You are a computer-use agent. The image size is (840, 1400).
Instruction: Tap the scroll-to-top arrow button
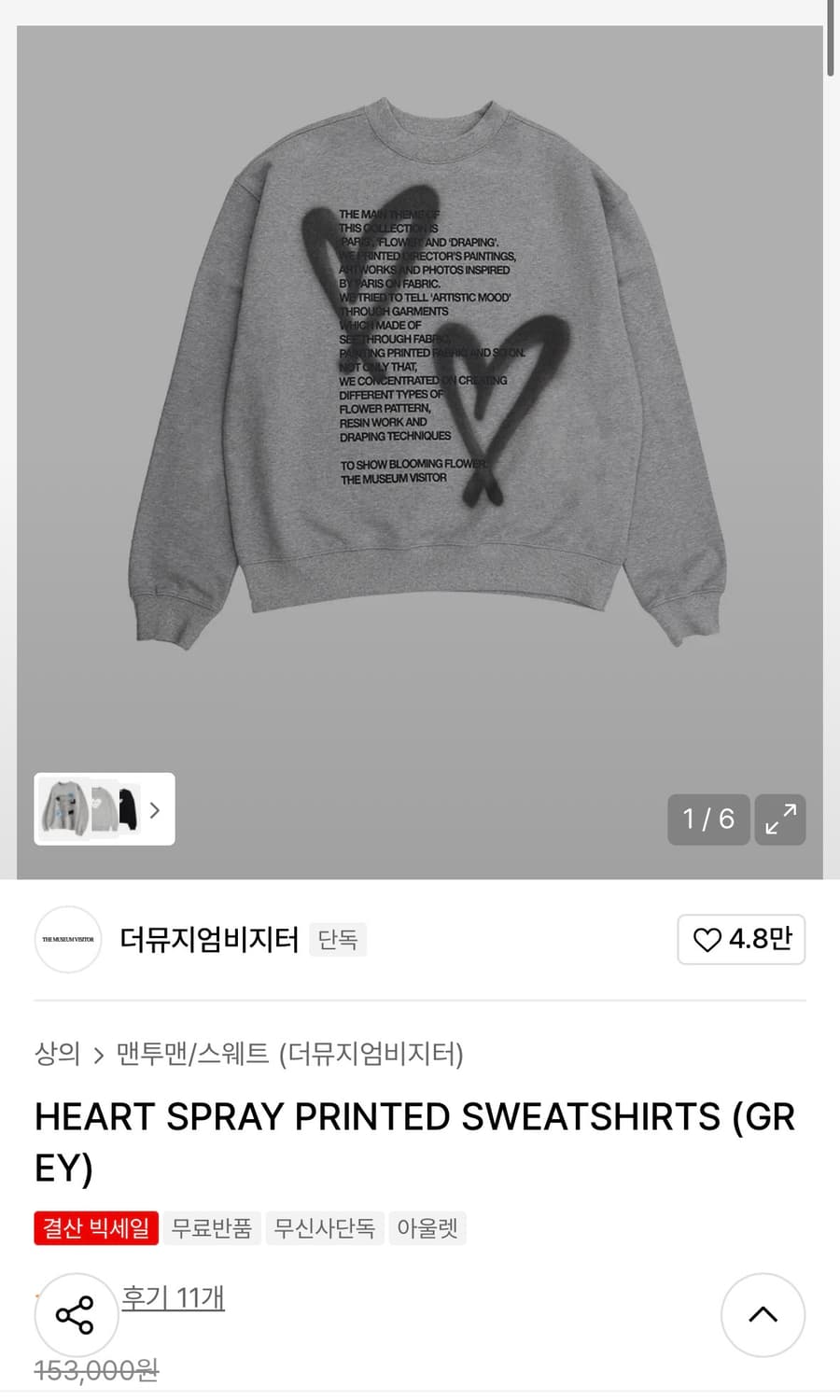[763, 1315]
